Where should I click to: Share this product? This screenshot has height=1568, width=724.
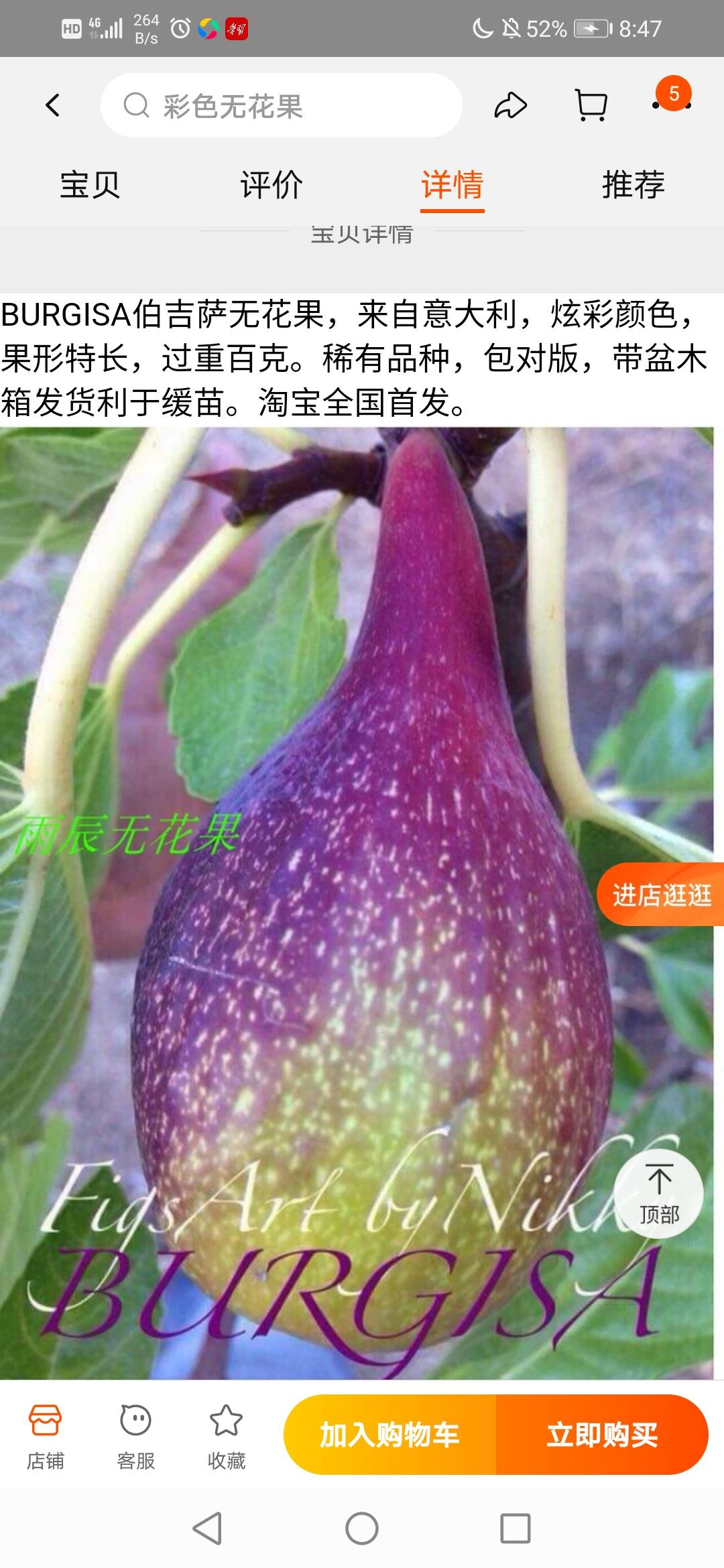(x=511, y=106)
